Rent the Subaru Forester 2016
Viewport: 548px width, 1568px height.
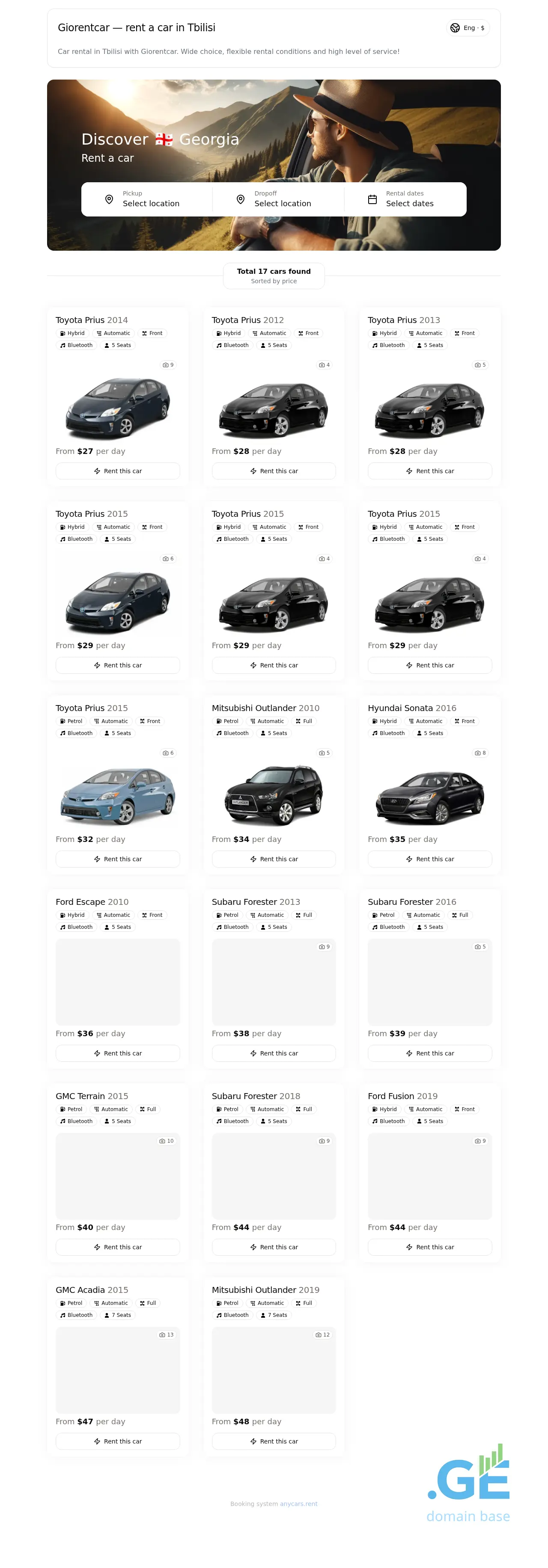click(429, 1053)
